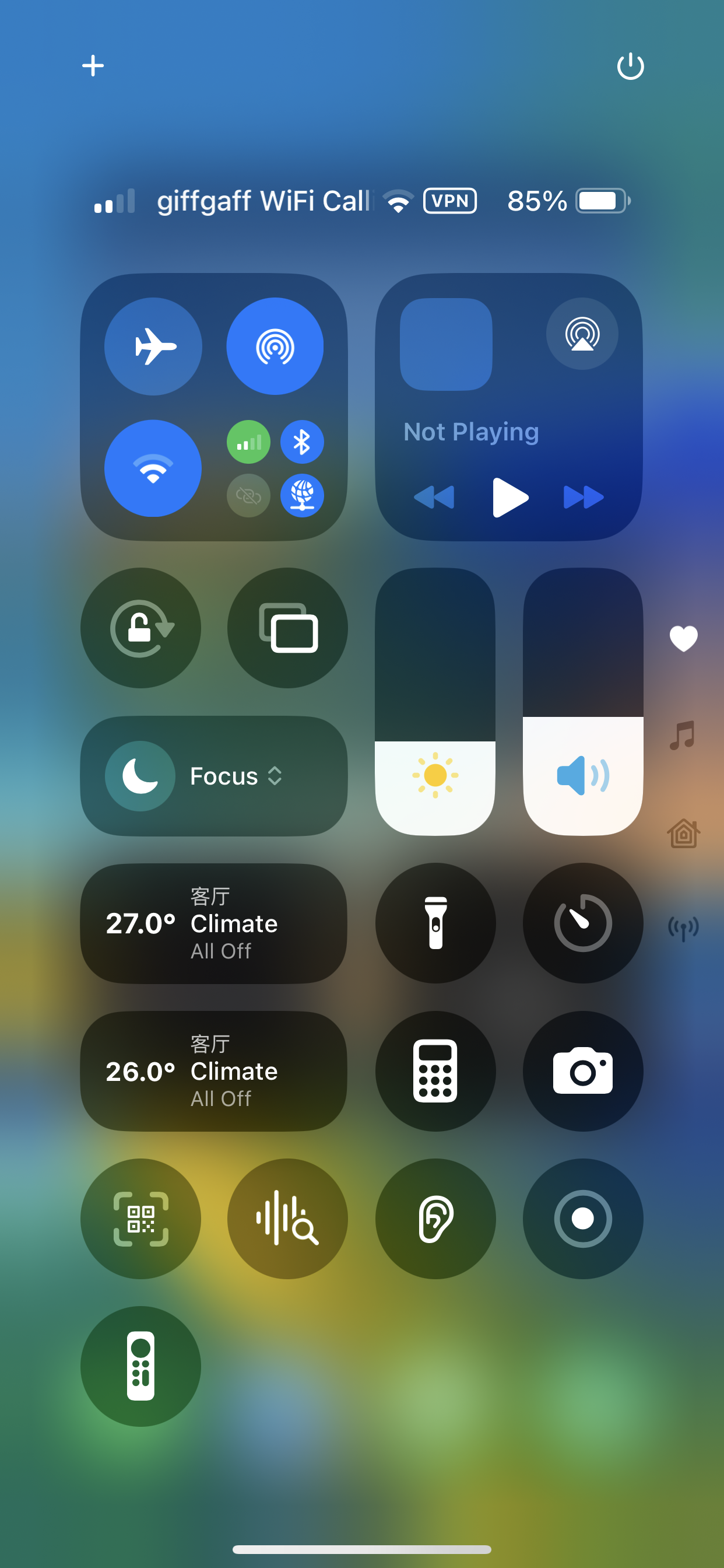Open the Apple TV Remote
The height and width of the screenshot is (1568, 724).
point(140,1366)
